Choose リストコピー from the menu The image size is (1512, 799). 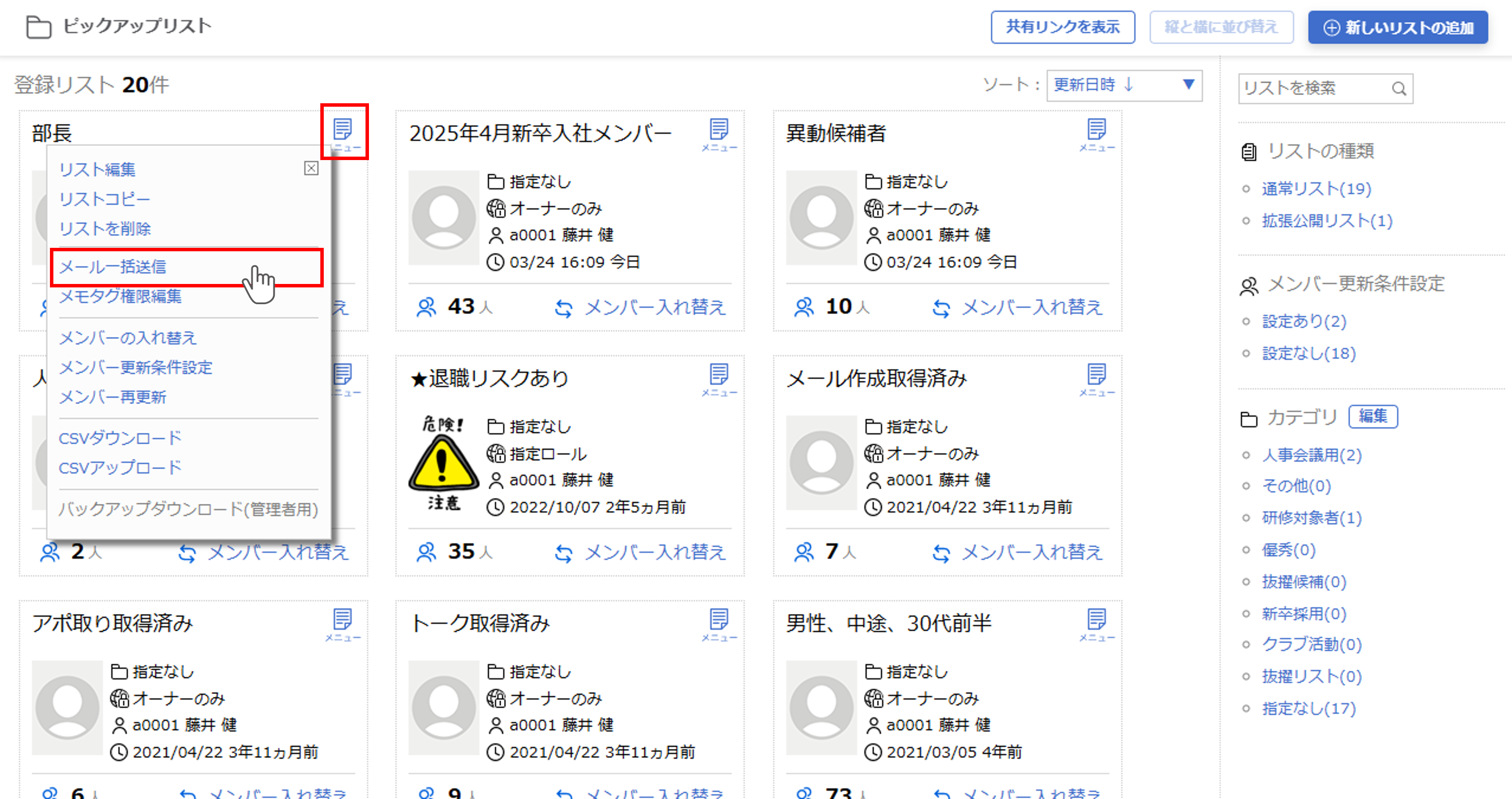click(105, 199)
